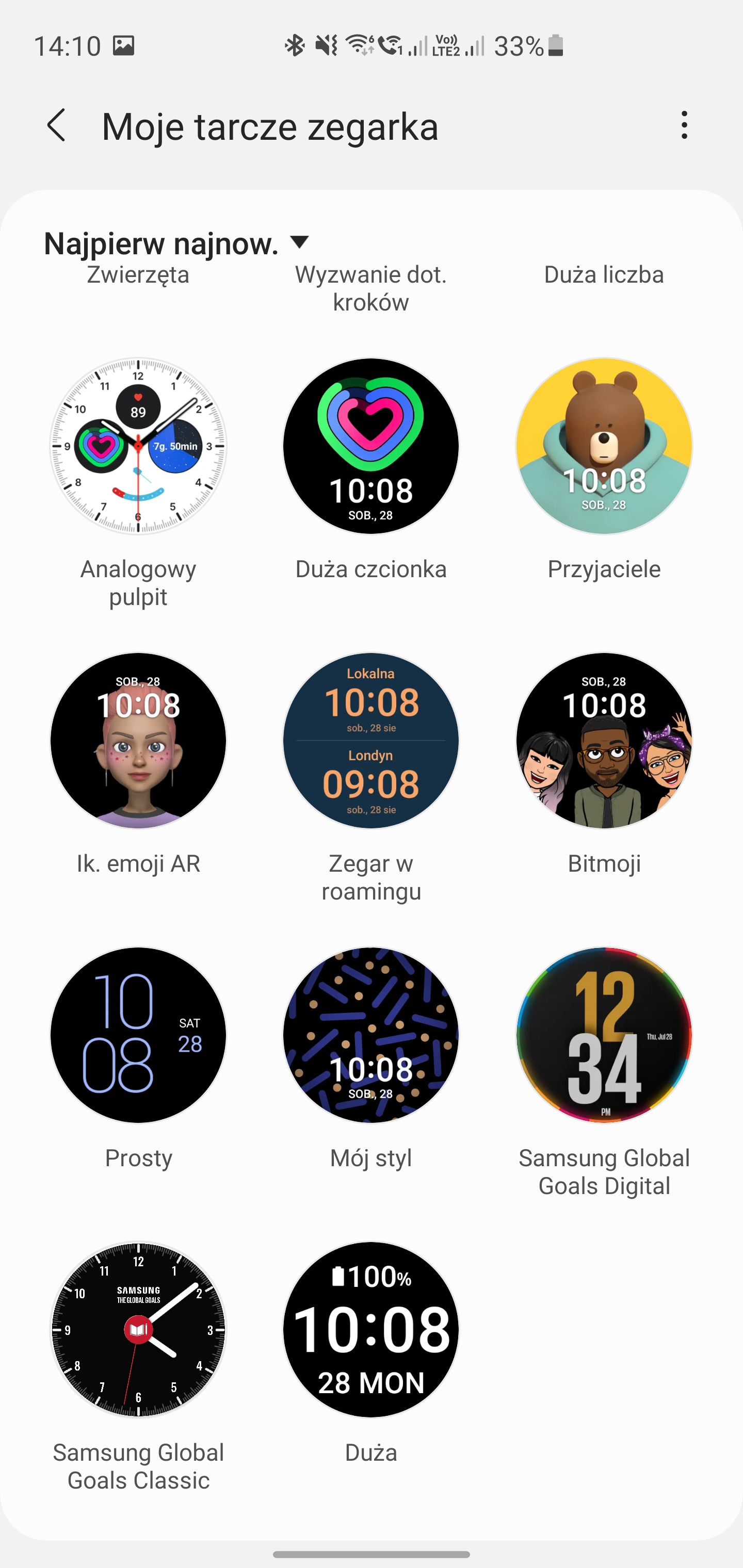The image size is (743, 1568).
Task: Select the Zegar w roamingu watch face
Action: click(x=371, y=741)
